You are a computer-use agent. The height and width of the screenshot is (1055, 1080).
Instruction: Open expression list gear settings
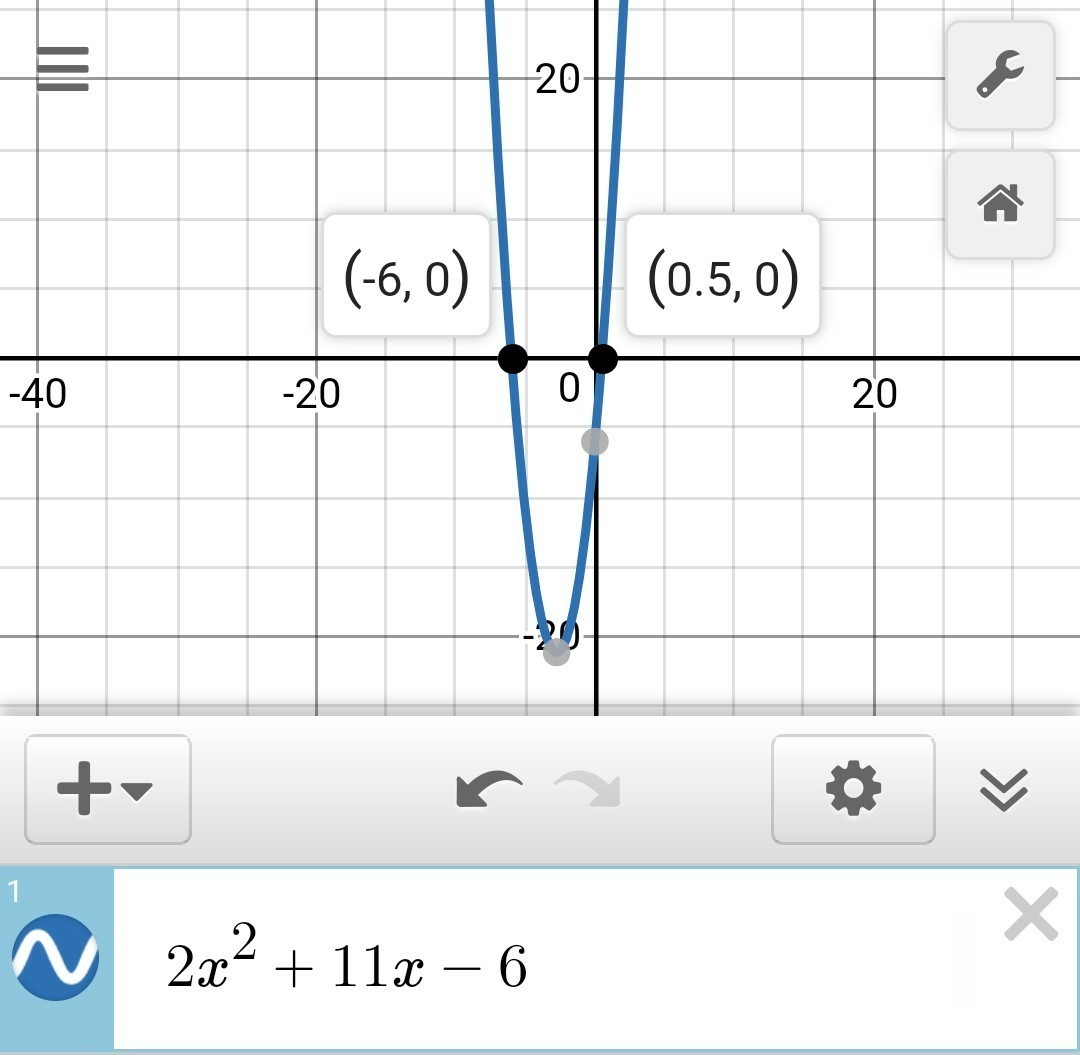click(x=853, y=789)
